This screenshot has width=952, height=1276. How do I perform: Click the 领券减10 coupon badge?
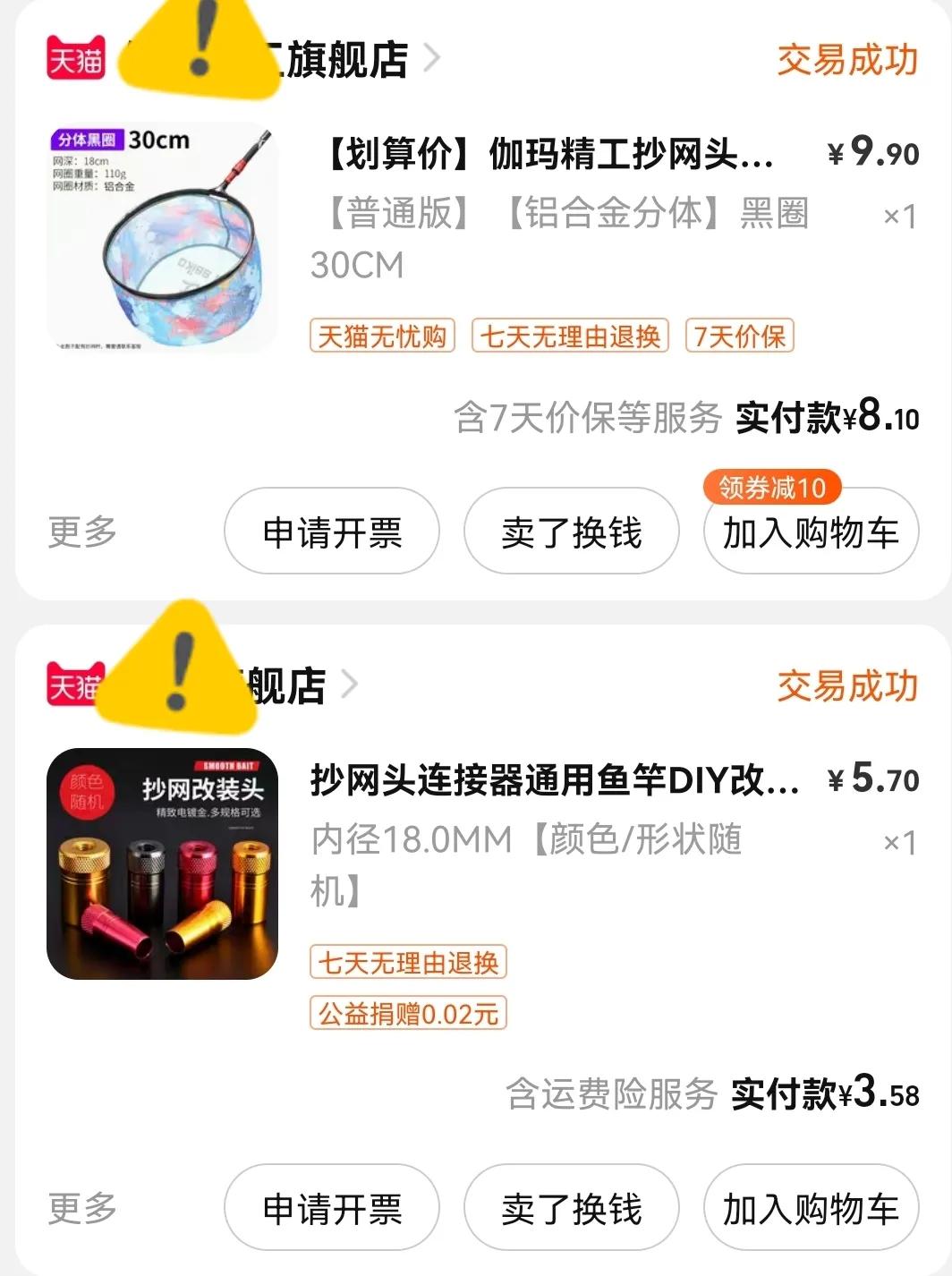[771, 487]
